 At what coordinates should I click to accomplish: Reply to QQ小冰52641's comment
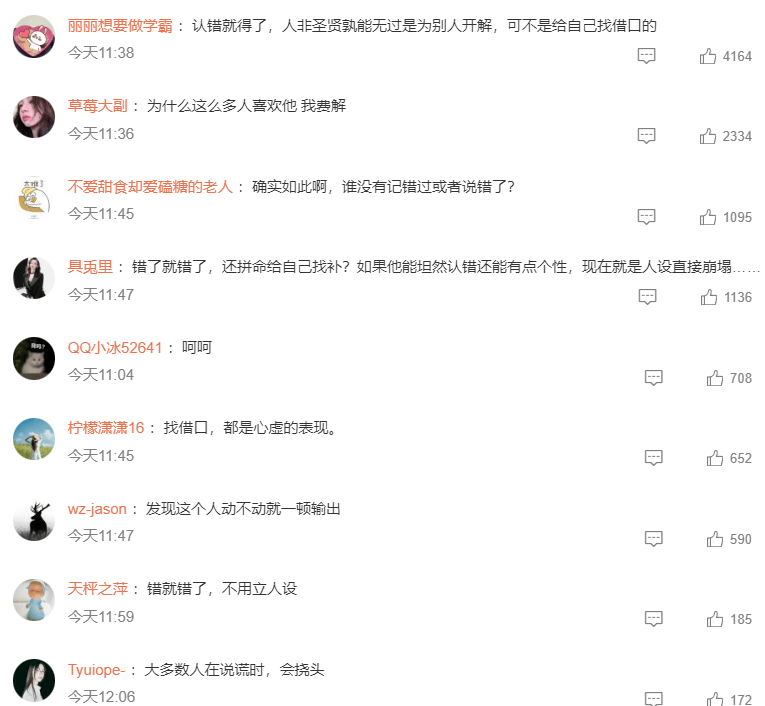(653, 378)
